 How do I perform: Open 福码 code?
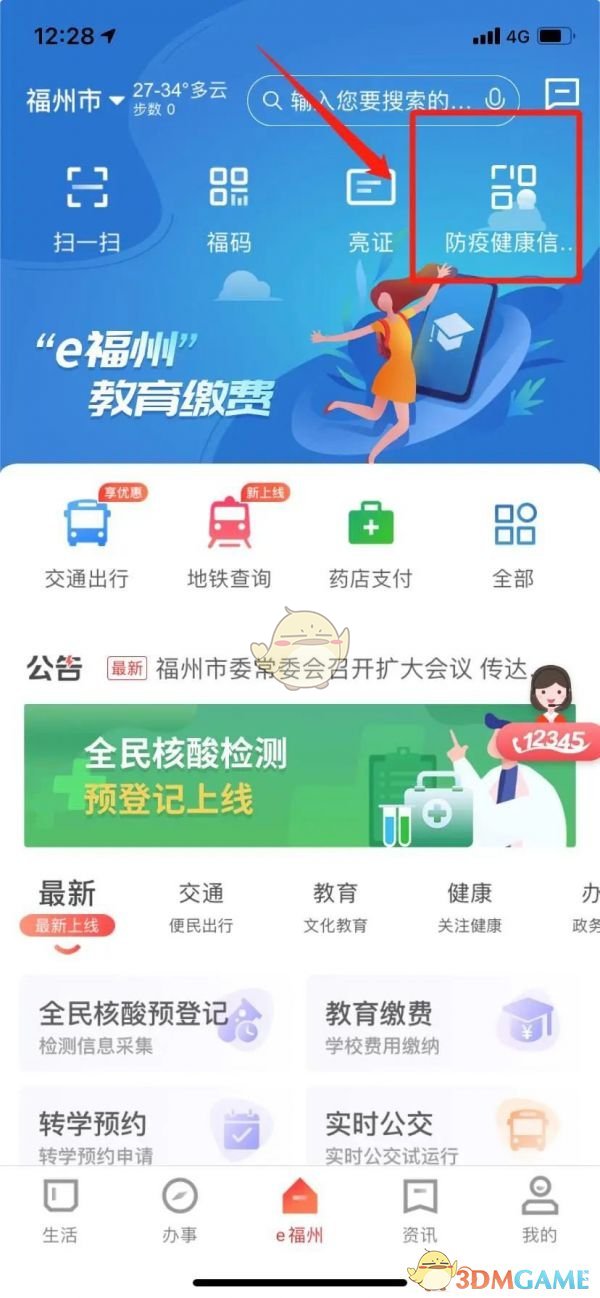[x=228, y=210]
